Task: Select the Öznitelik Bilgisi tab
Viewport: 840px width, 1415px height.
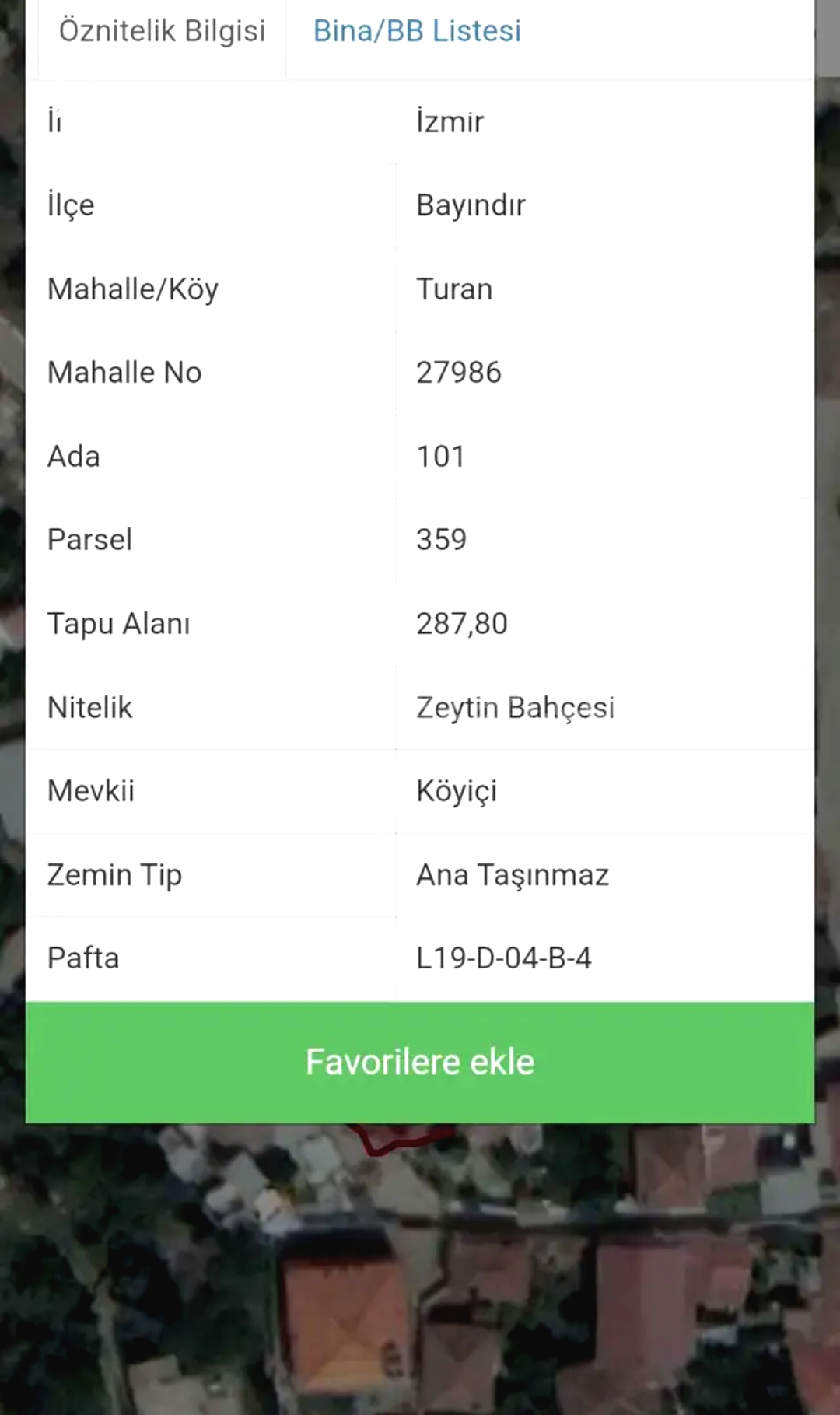Action: point(163,32)
